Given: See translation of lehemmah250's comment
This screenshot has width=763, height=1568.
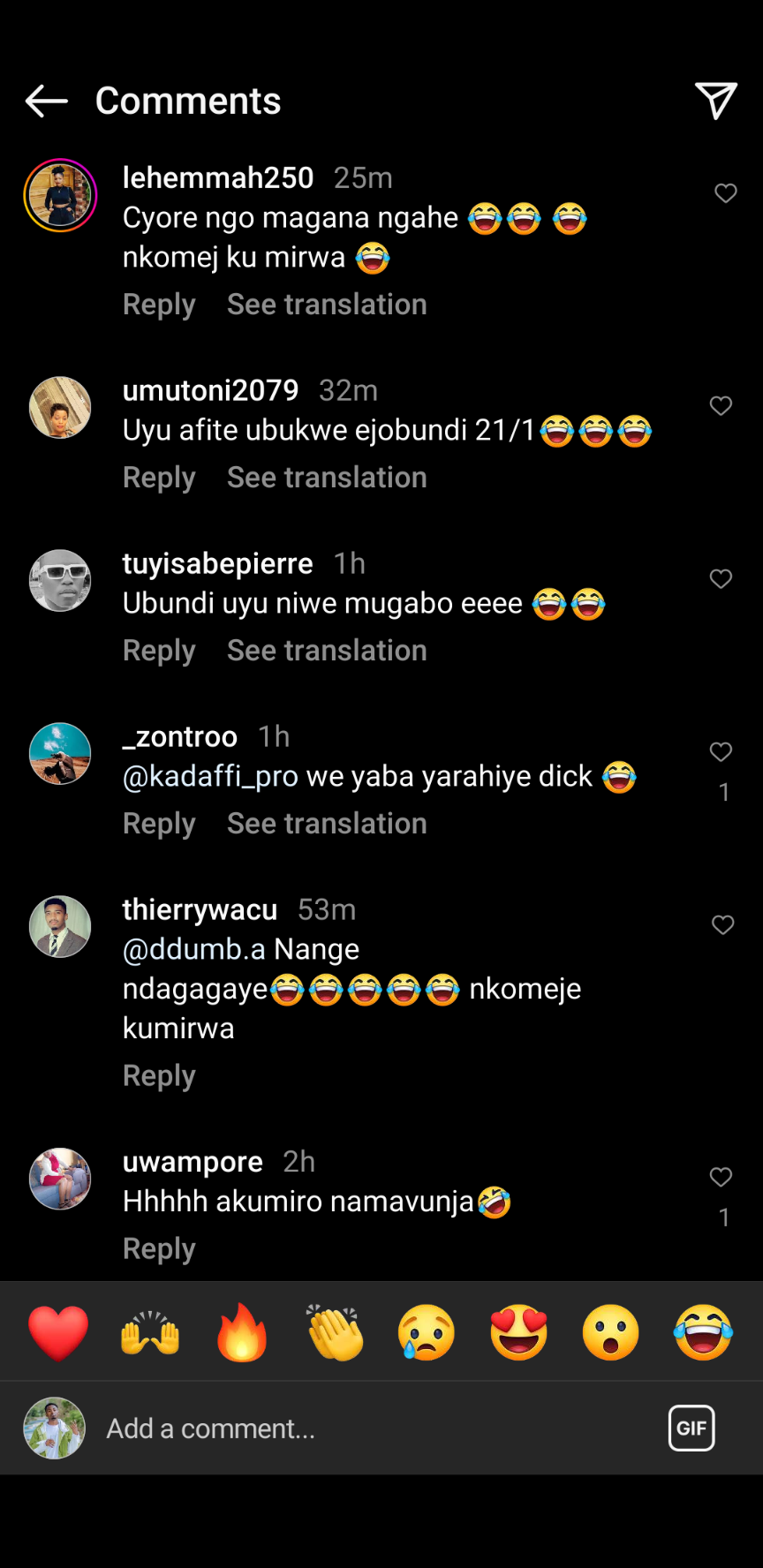Looking at the screenshot, I should 327,305.
